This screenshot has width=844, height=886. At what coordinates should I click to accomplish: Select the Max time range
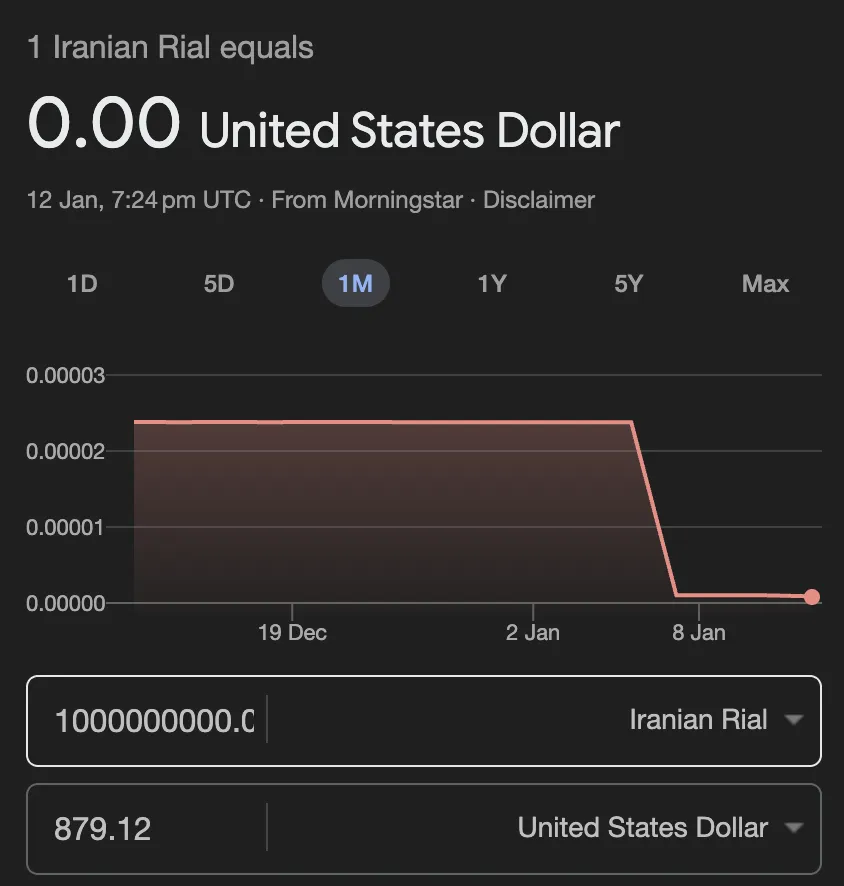coord(765,284)
